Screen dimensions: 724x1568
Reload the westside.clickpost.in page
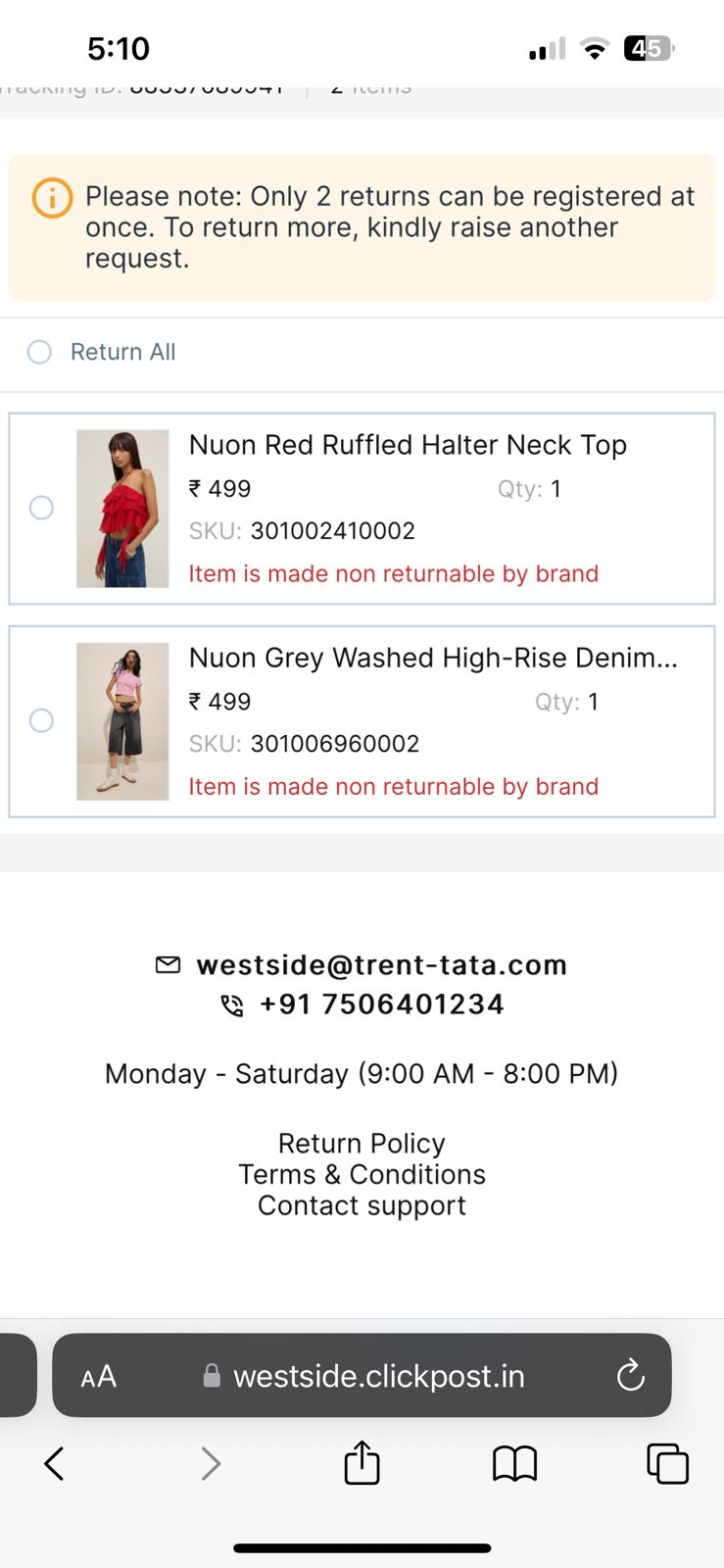coord(630,1376)
